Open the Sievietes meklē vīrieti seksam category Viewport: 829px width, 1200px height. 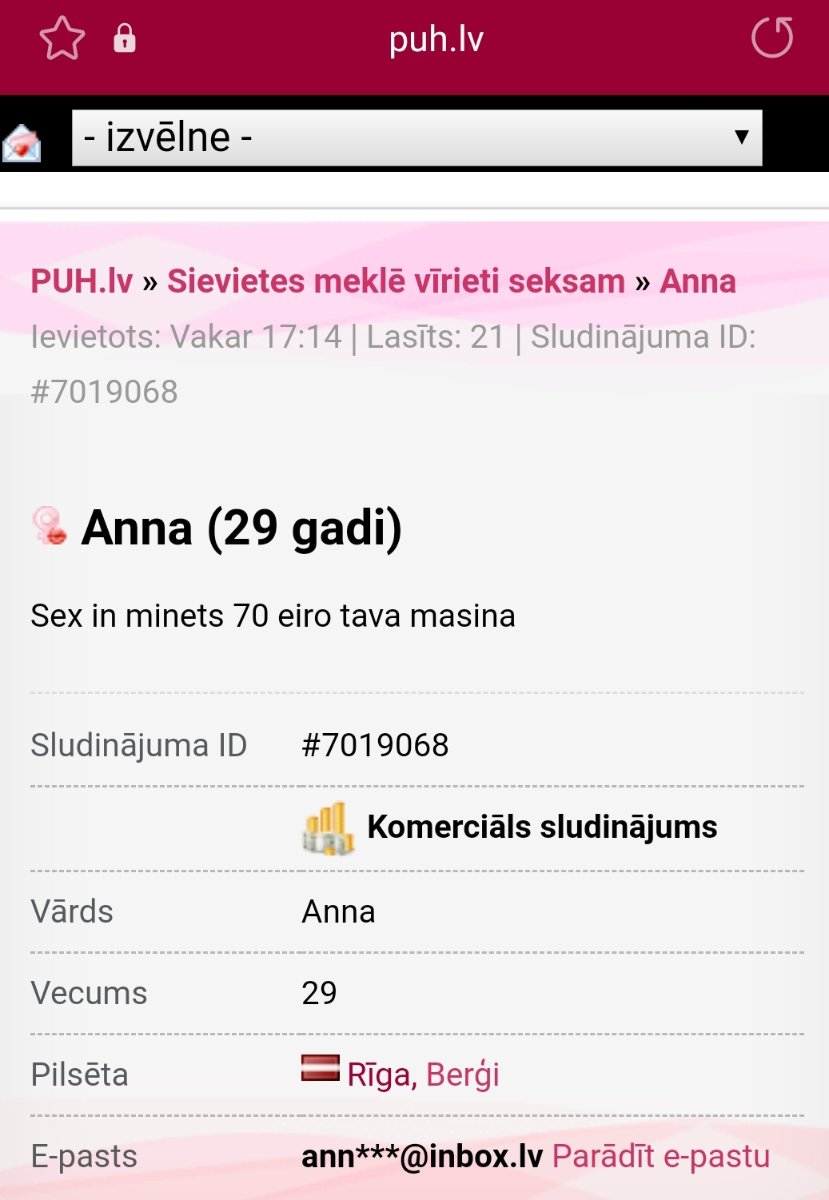tap(395, 282)
